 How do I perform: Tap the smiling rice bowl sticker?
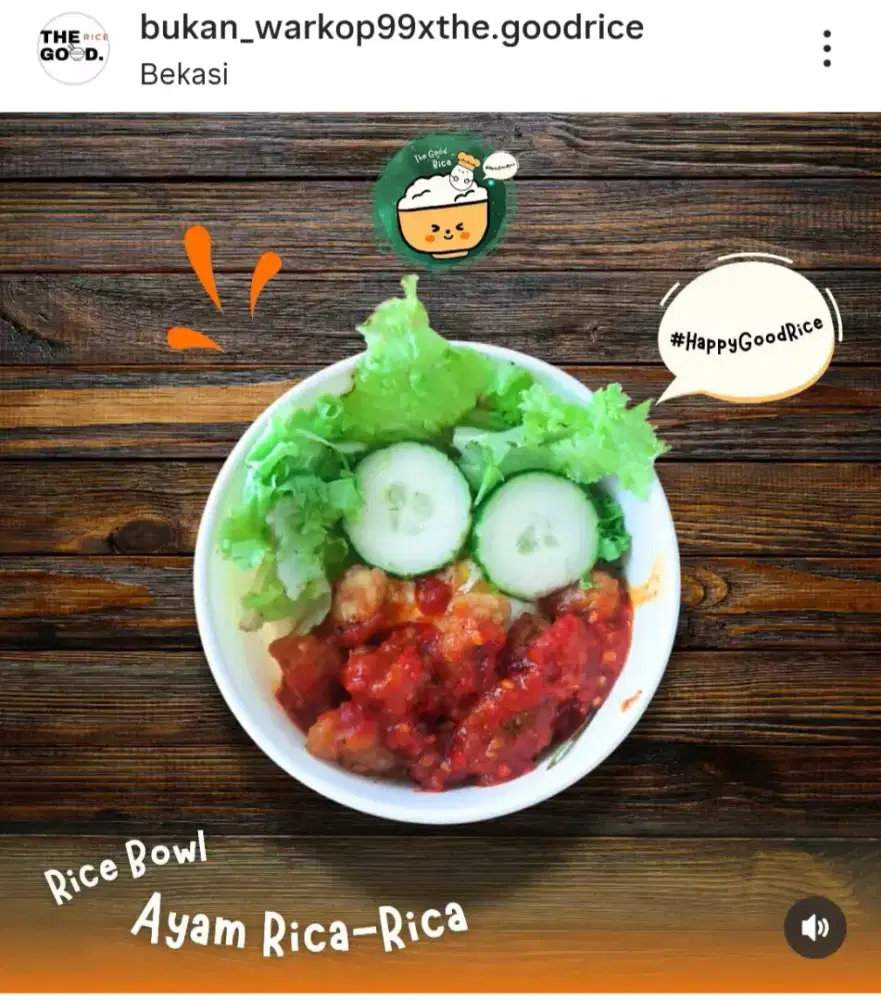pyautogui.click(x=443, y=200)
